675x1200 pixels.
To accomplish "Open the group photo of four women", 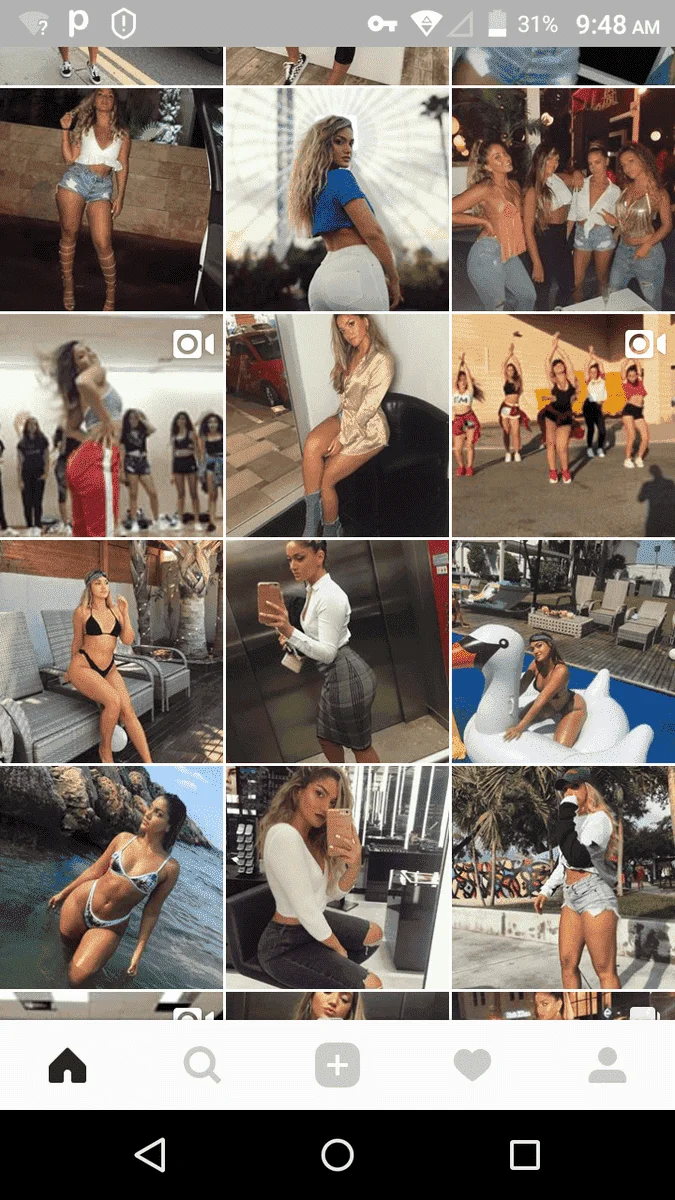I will point(563,199).
